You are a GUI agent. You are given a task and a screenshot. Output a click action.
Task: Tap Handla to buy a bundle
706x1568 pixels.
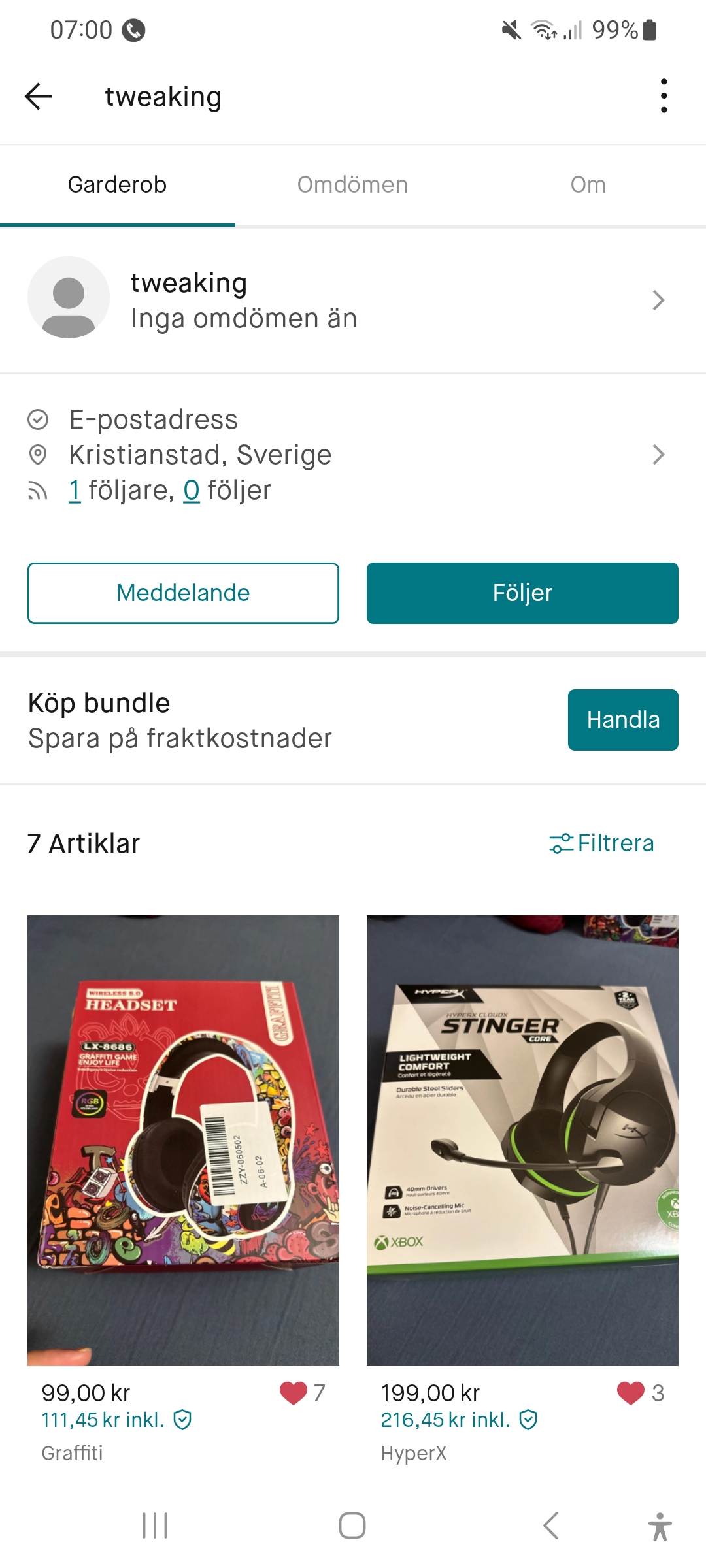(x=622, y=720)
